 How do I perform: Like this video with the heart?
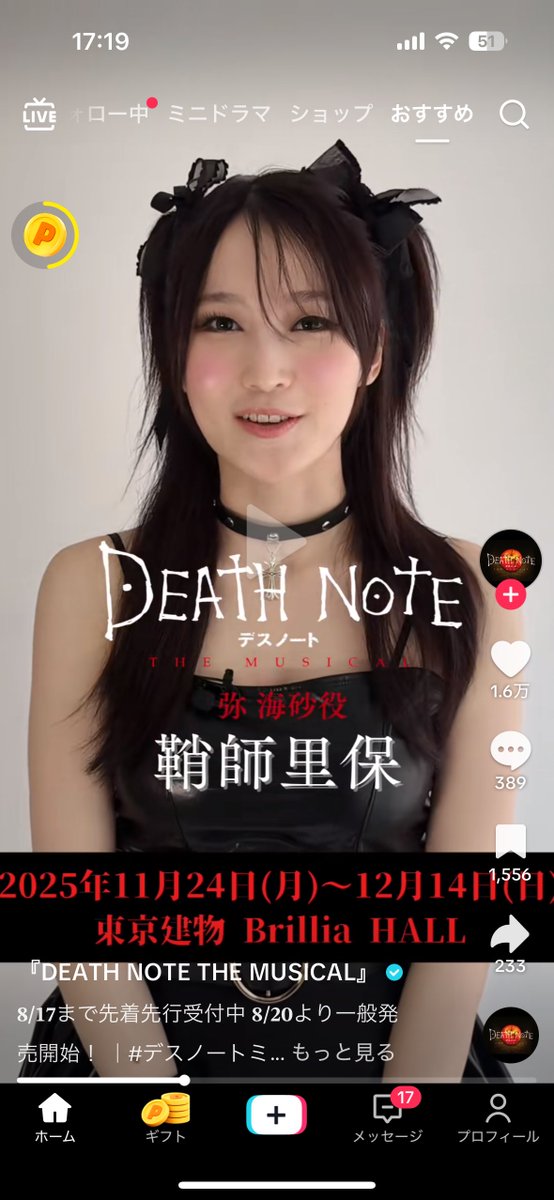click(x=511, y=657)
